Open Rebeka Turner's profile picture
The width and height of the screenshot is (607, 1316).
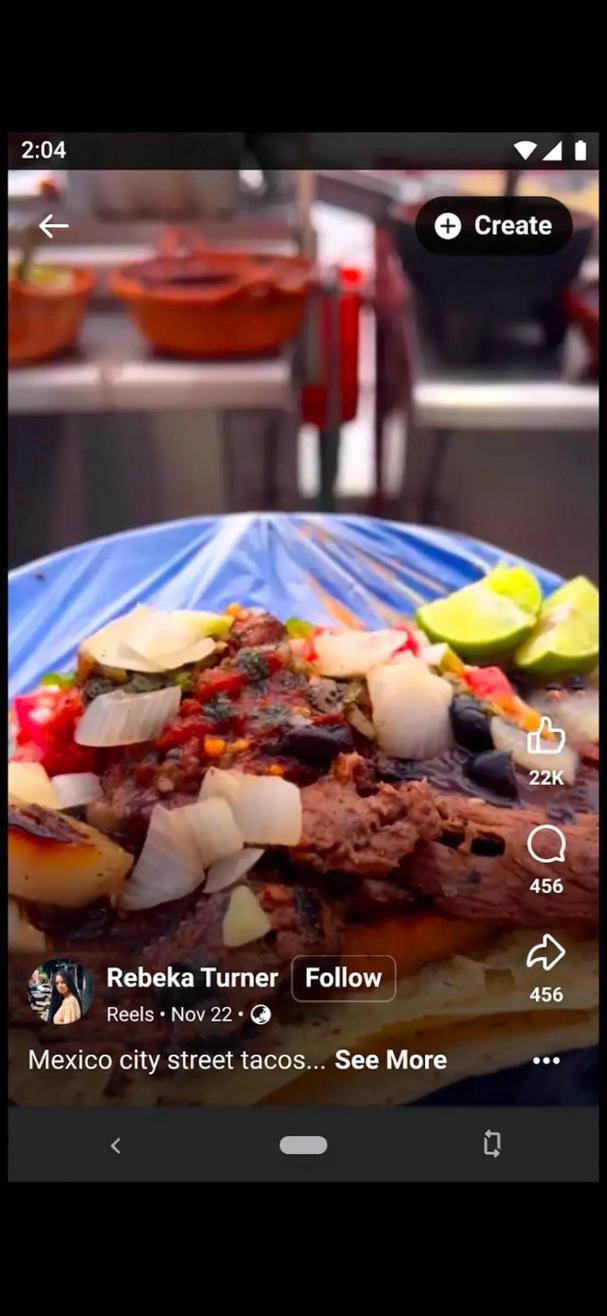[60, 991]
